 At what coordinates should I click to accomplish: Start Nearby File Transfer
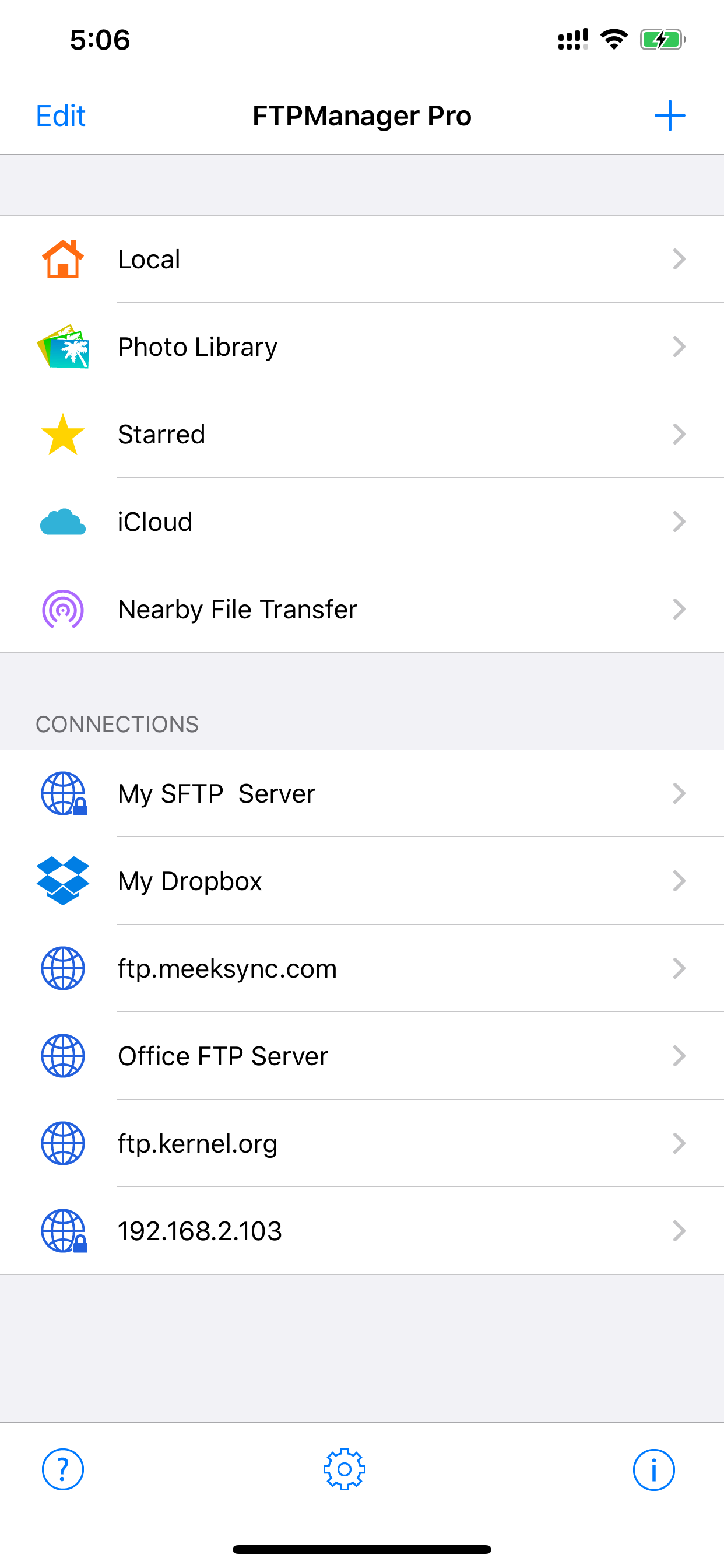click(x=63, y=608)
